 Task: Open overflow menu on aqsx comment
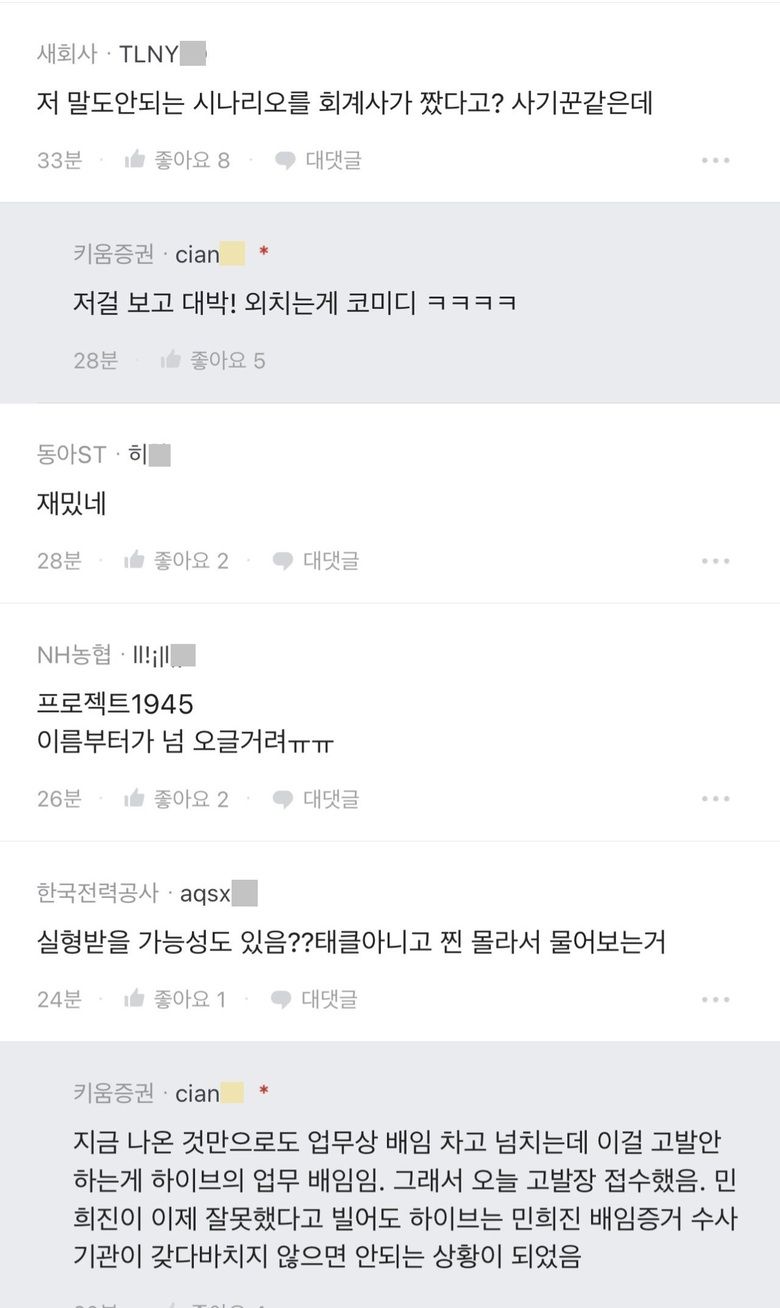click(715, 999)
